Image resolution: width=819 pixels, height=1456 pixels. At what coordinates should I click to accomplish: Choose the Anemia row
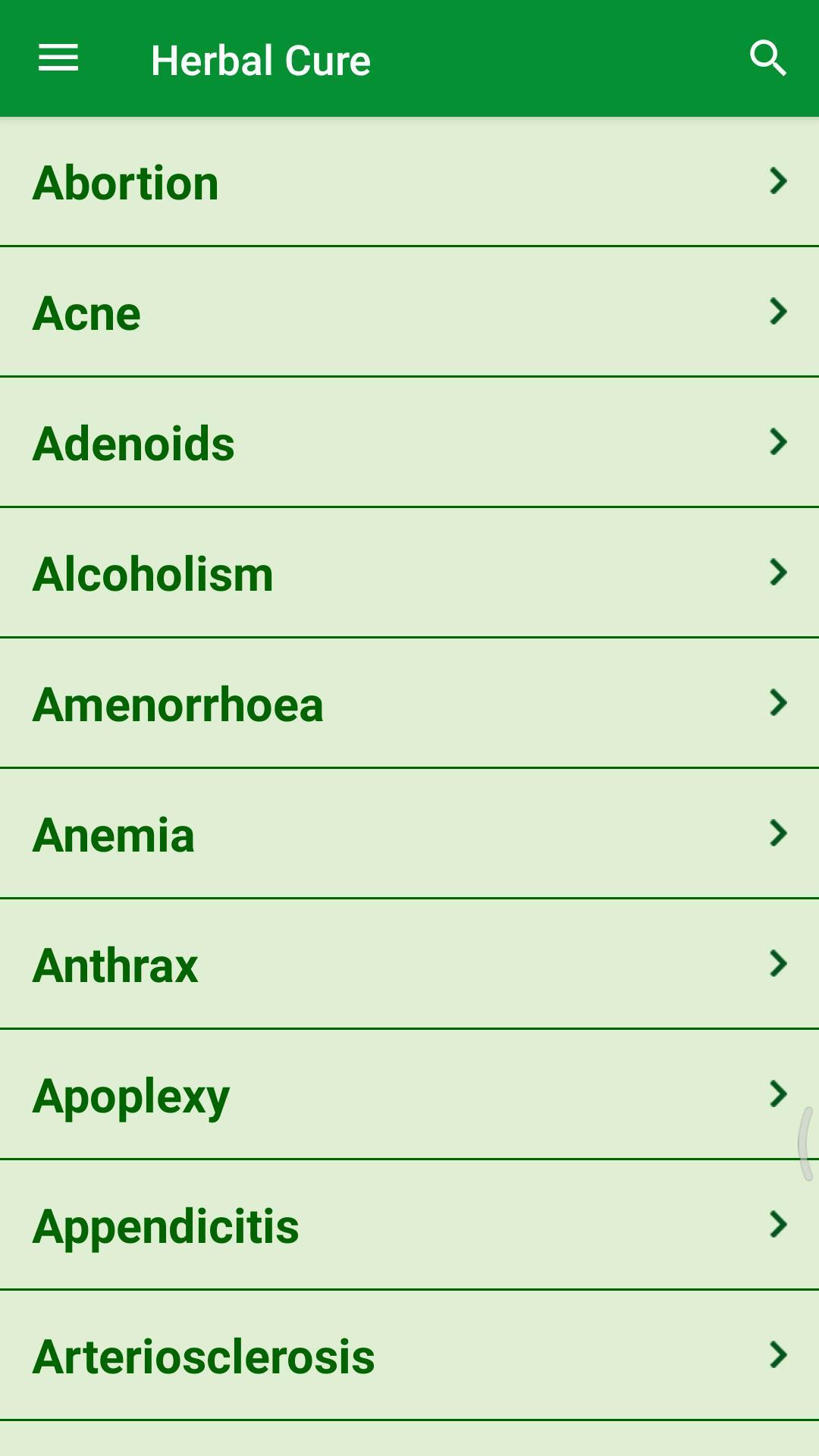409,833
